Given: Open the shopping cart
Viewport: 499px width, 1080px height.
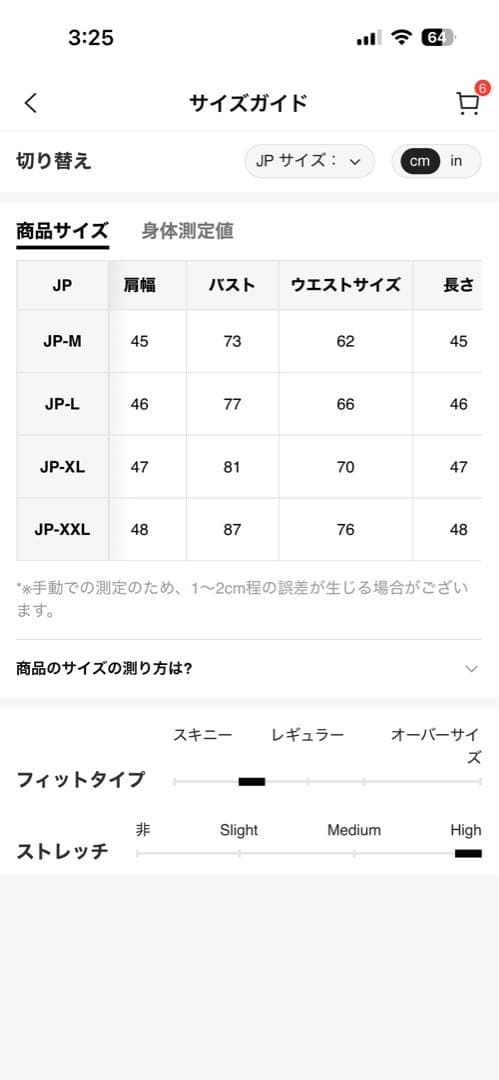Looking at the screenshot, I should pyautogui.click(x=469, y=102).
